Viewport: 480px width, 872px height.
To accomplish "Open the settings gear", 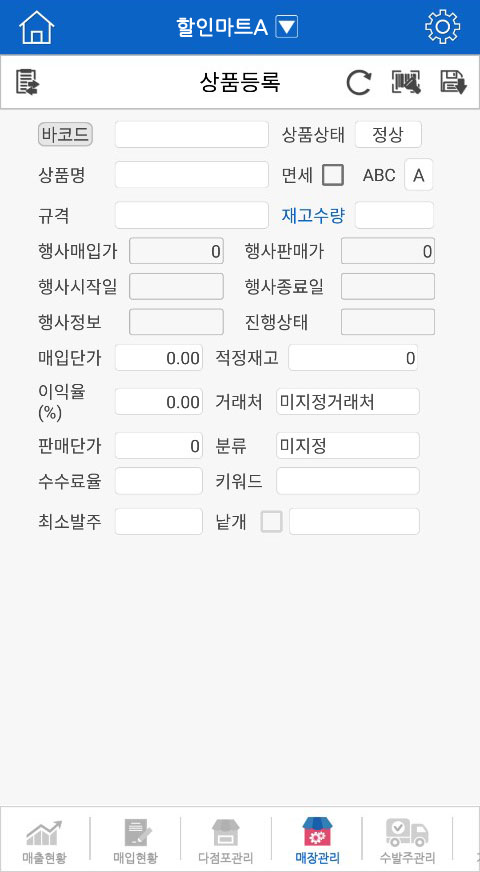I will click(443, 27).
